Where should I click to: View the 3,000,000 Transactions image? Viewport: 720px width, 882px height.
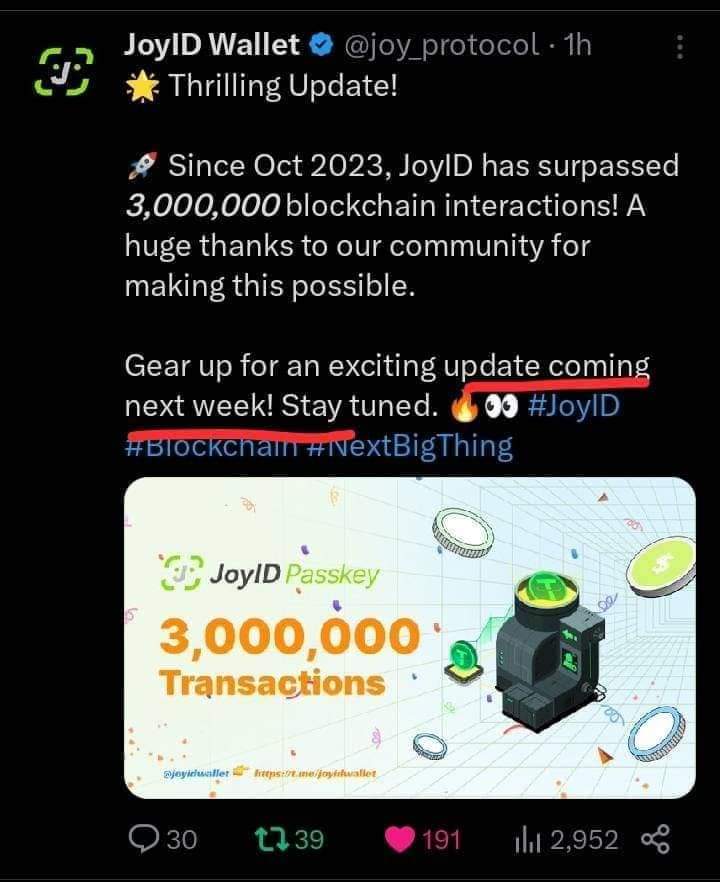click(409, 637)
